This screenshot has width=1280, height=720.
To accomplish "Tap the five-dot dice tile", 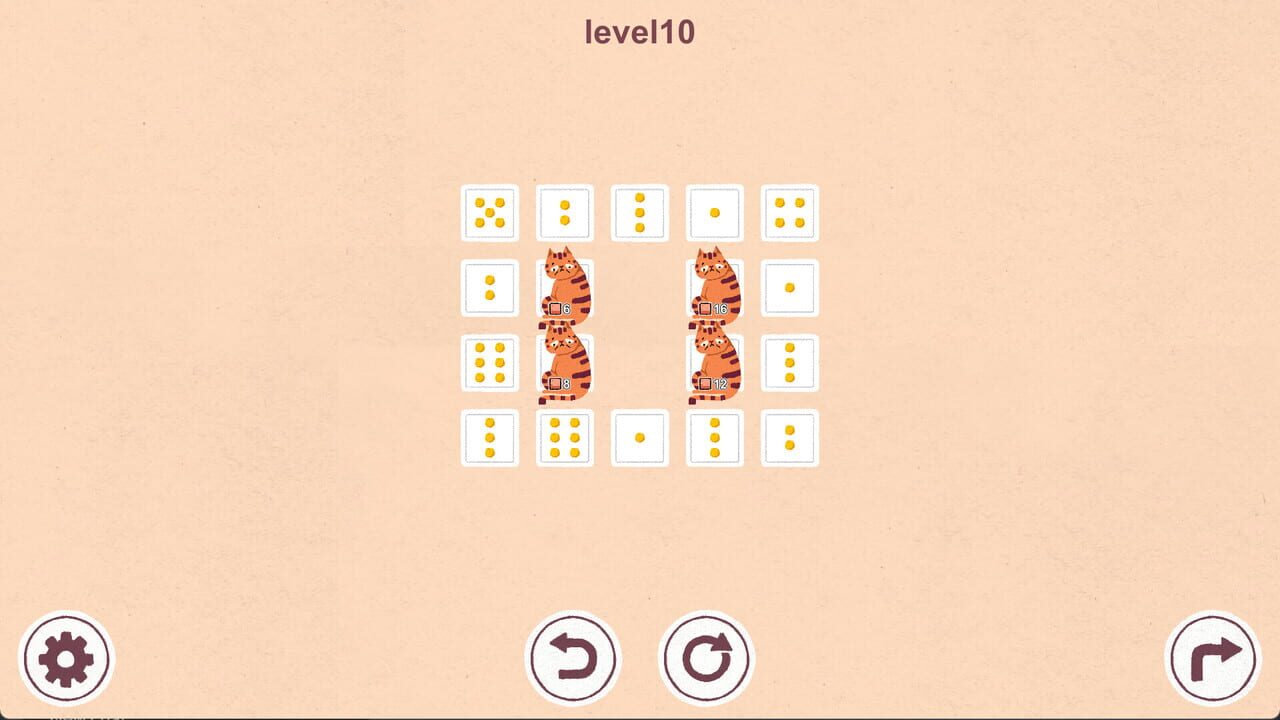I will [490, 212].
